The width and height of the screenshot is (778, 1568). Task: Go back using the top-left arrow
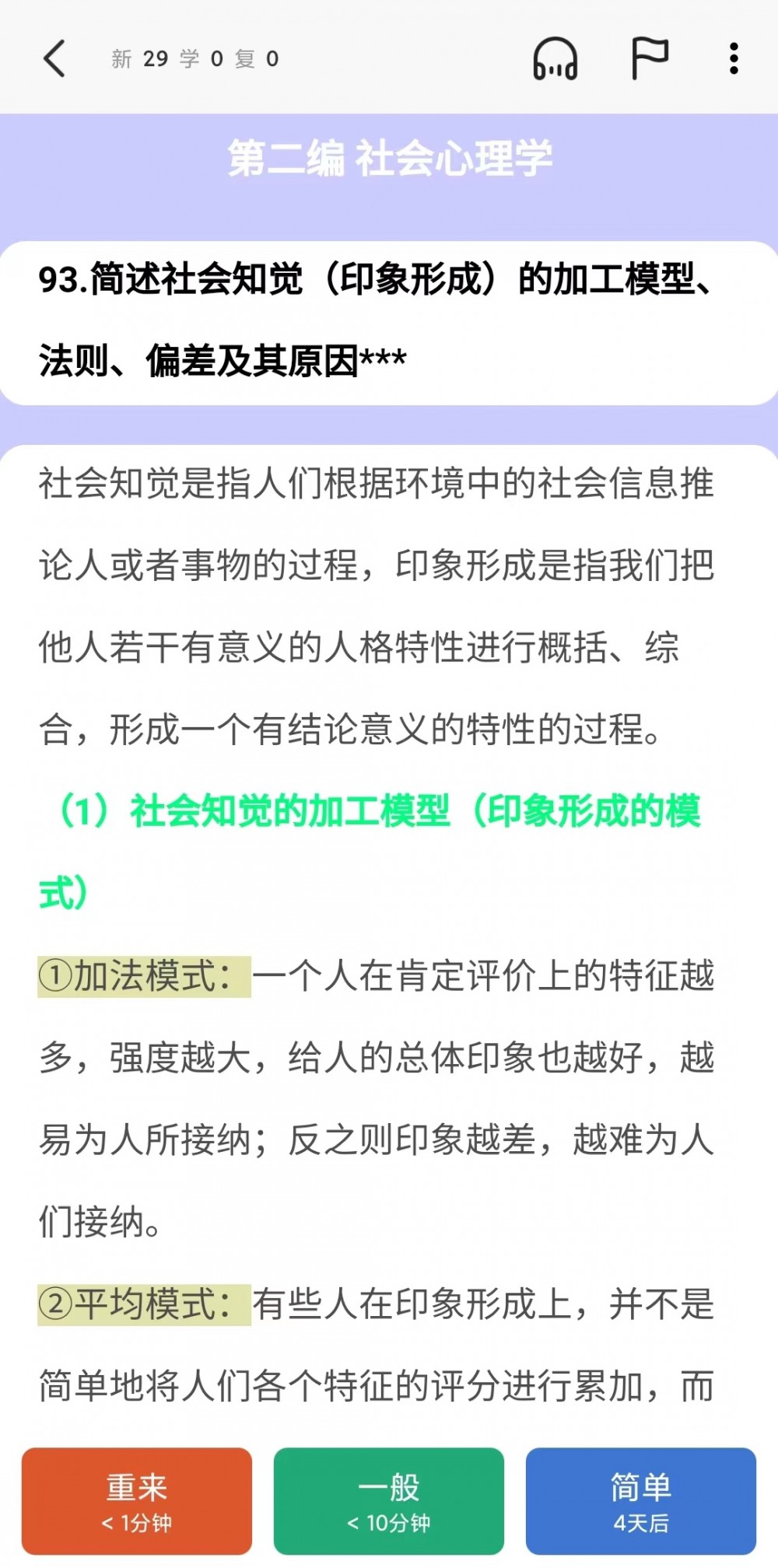54,59
